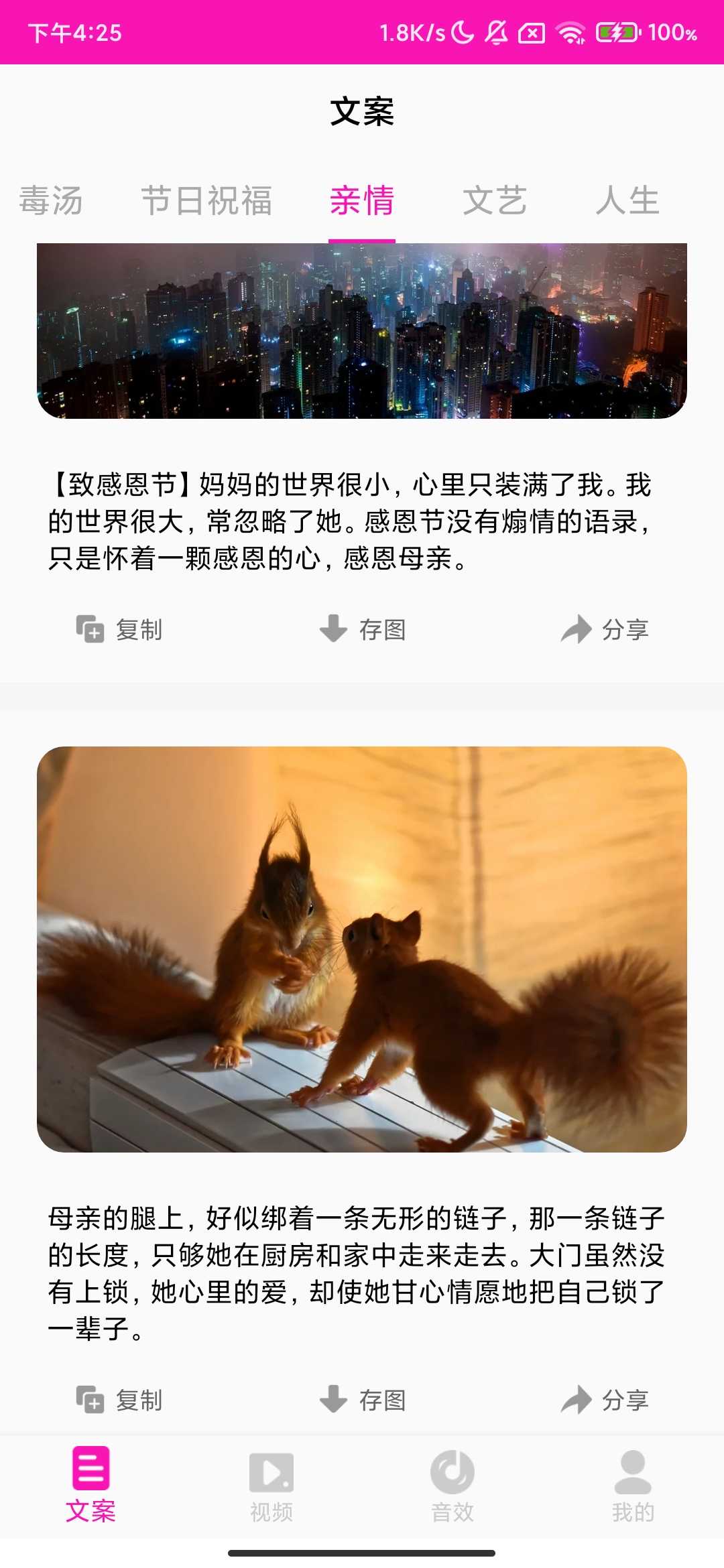Copy the 母亲的腿上 quote text
The image size is (724, 1568).
[x=119, y=1399]
